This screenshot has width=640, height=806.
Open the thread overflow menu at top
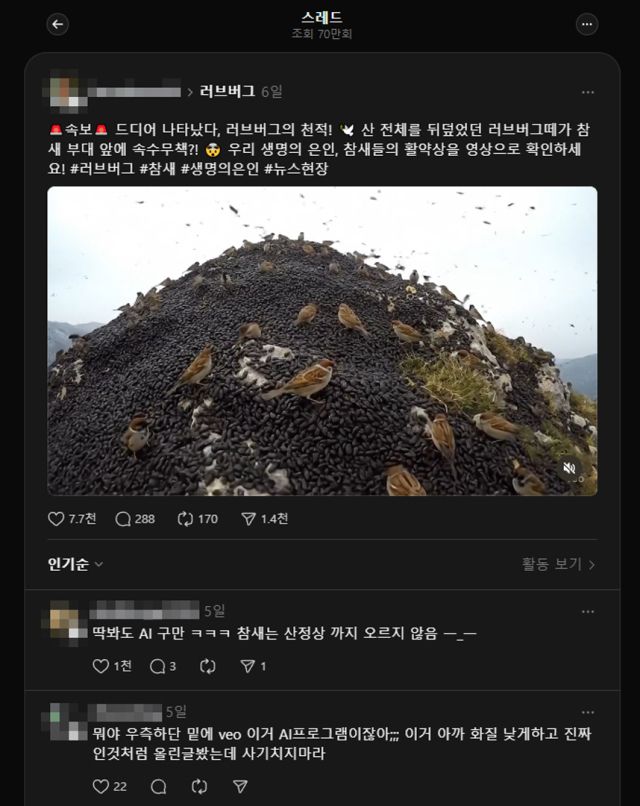coord(587,24)
